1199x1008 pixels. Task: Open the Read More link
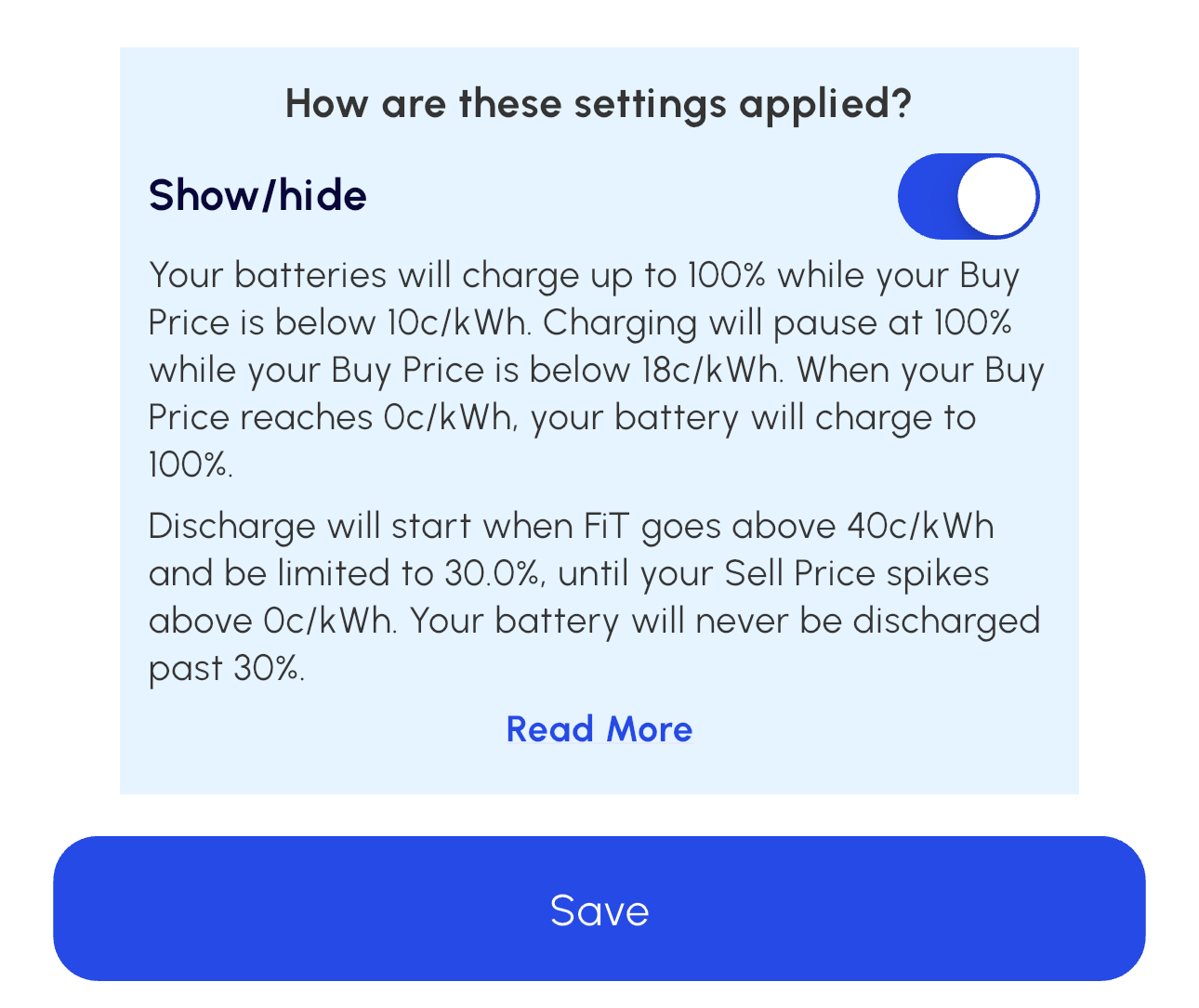point(599,729)
